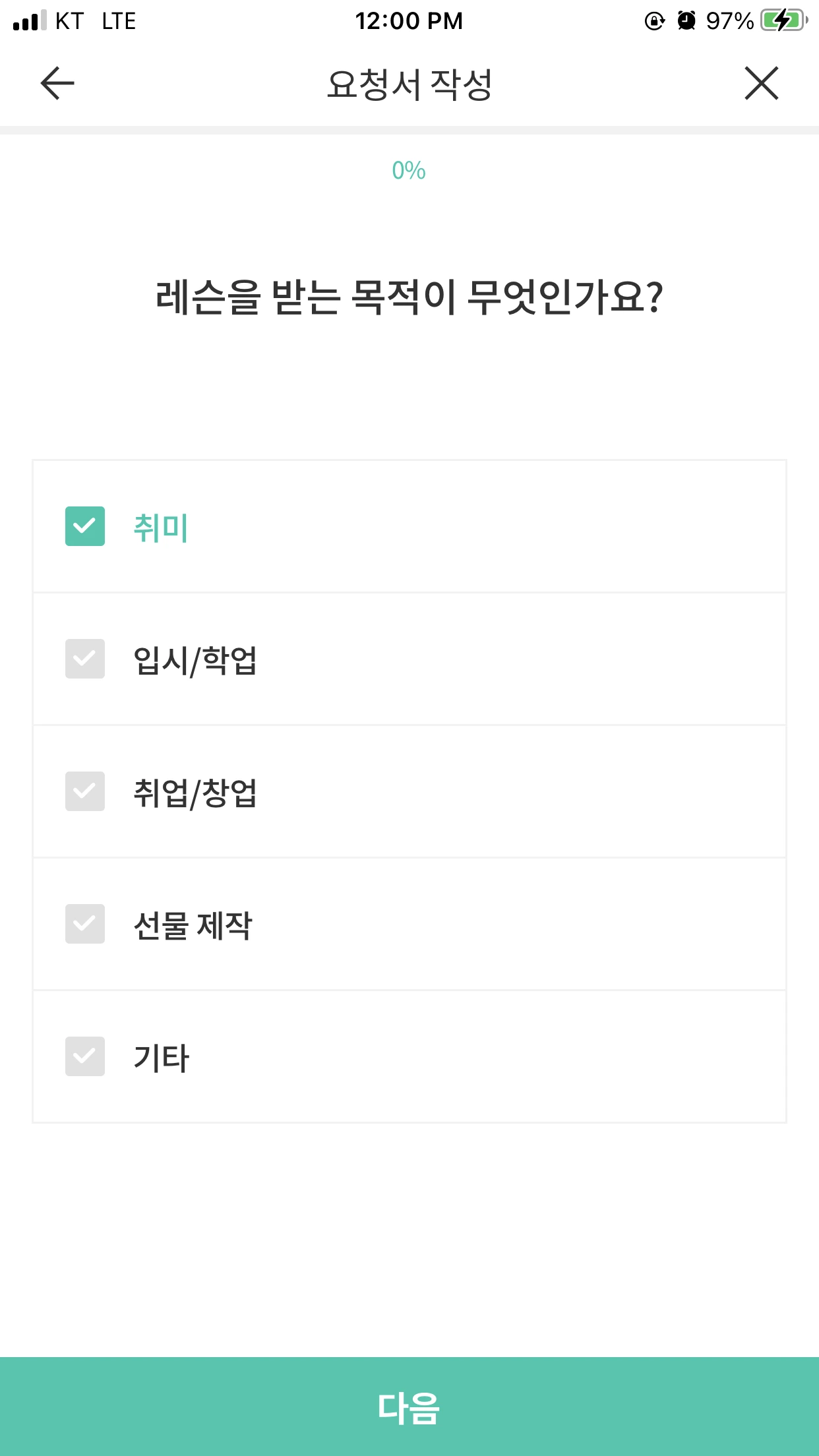Check the 선물 제작 checkbox
The image size is (819, 1456).
pyautogui.click(x=85, y=924)
